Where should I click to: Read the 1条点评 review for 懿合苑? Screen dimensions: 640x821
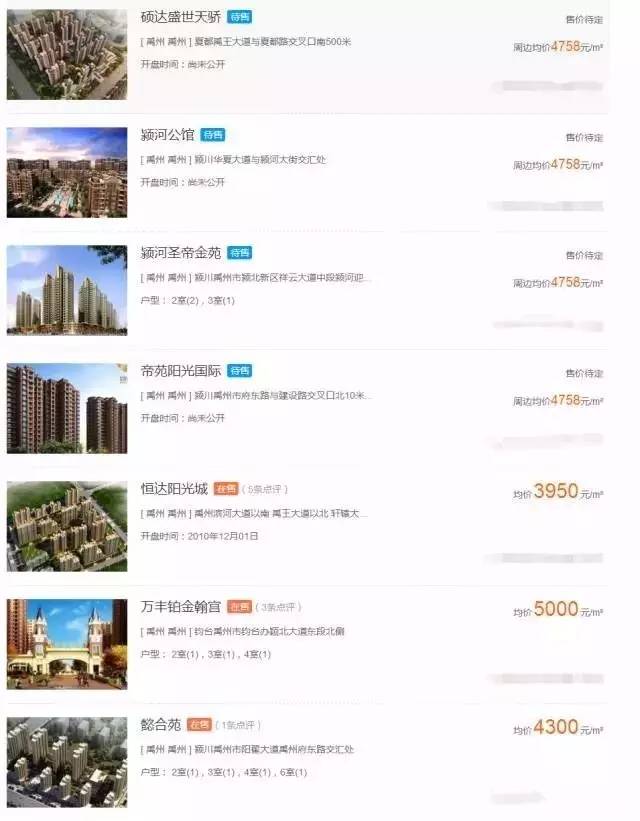point(241,725)
